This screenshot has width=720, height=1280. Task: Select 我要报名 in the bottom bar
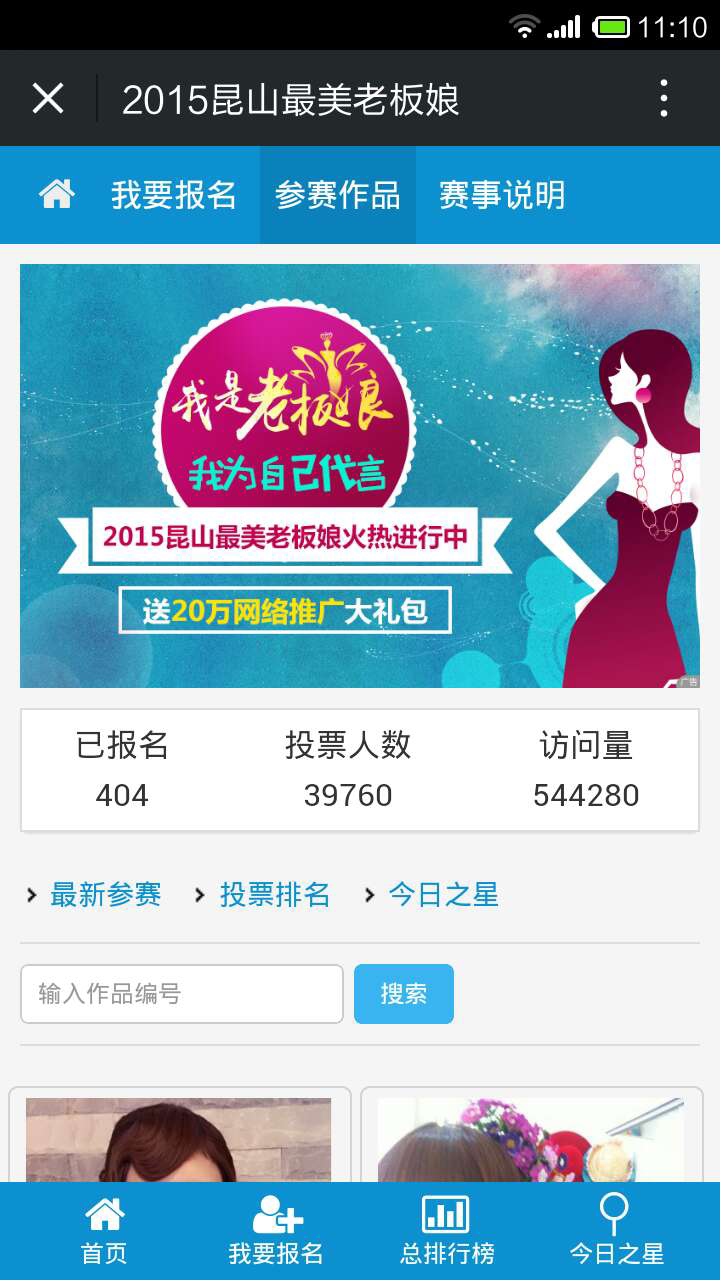(x=276, y=1231)
